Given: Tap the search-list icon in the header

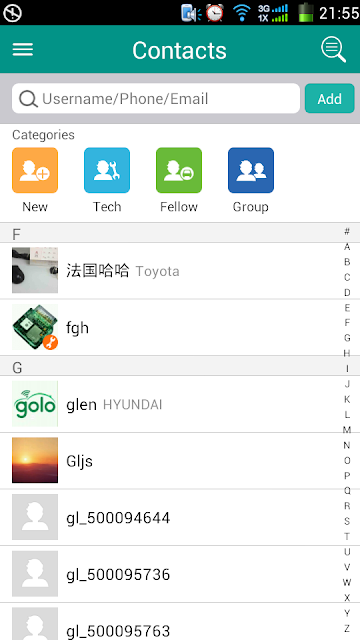Looking at the screenshot, I should pyautogui.click(x=333, y=50).
